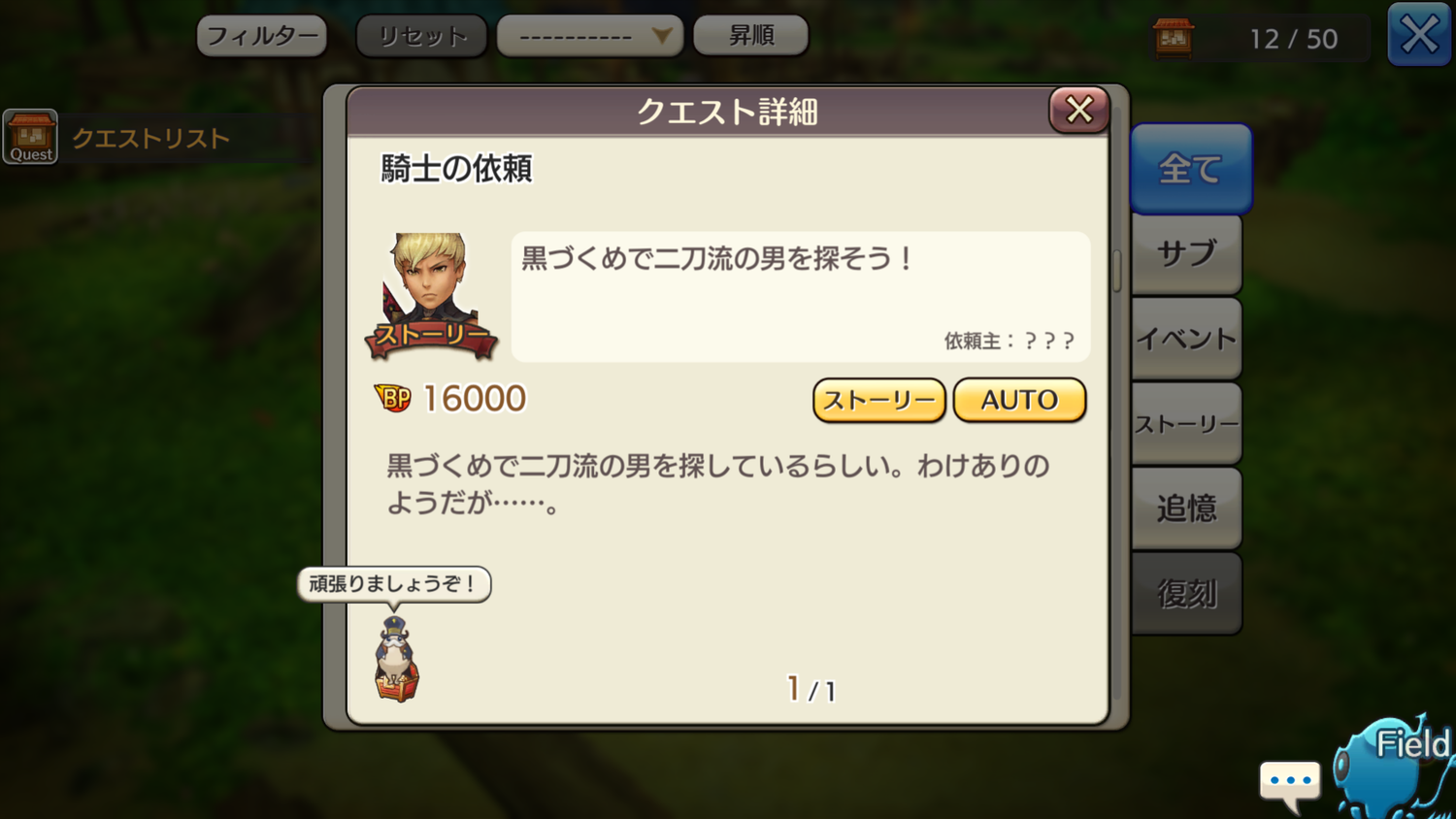
Task: Toggle the 昇順 sort order
Action: click(x=750, y=36)
